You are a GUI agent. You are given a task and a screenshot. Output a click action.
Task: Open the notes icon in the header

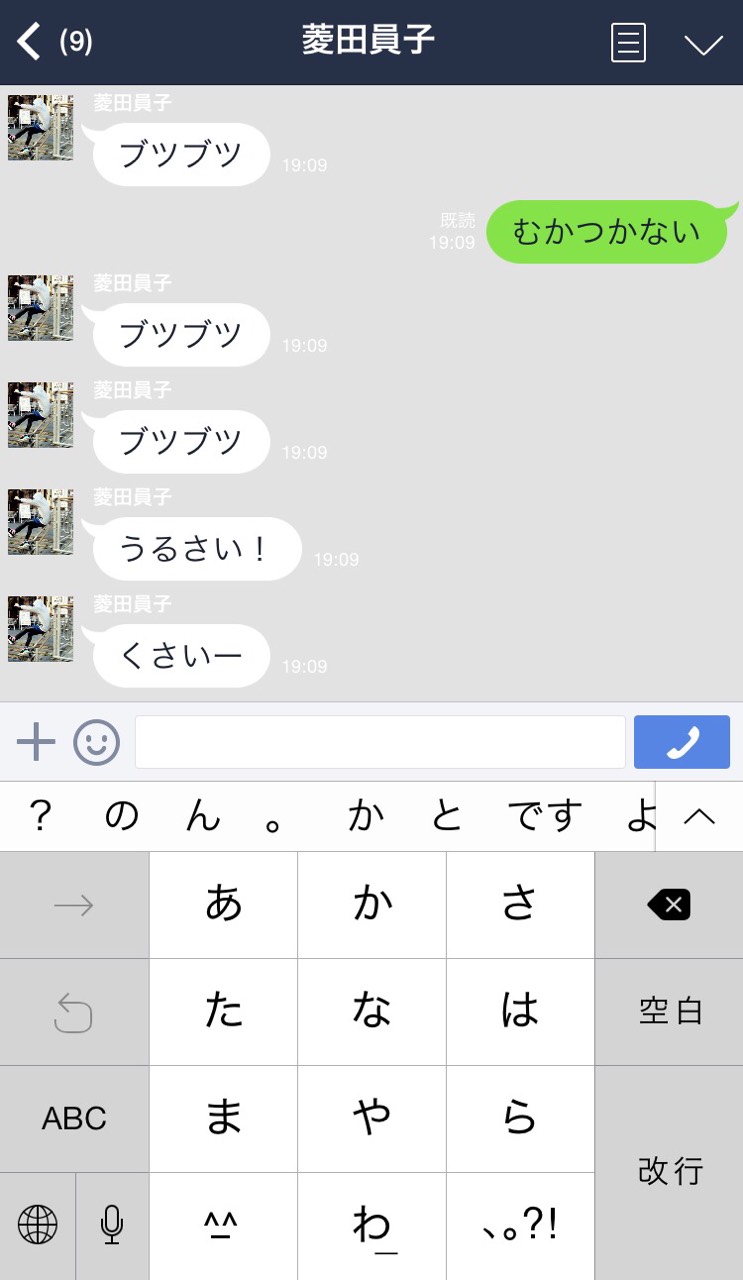pos(628,43)
